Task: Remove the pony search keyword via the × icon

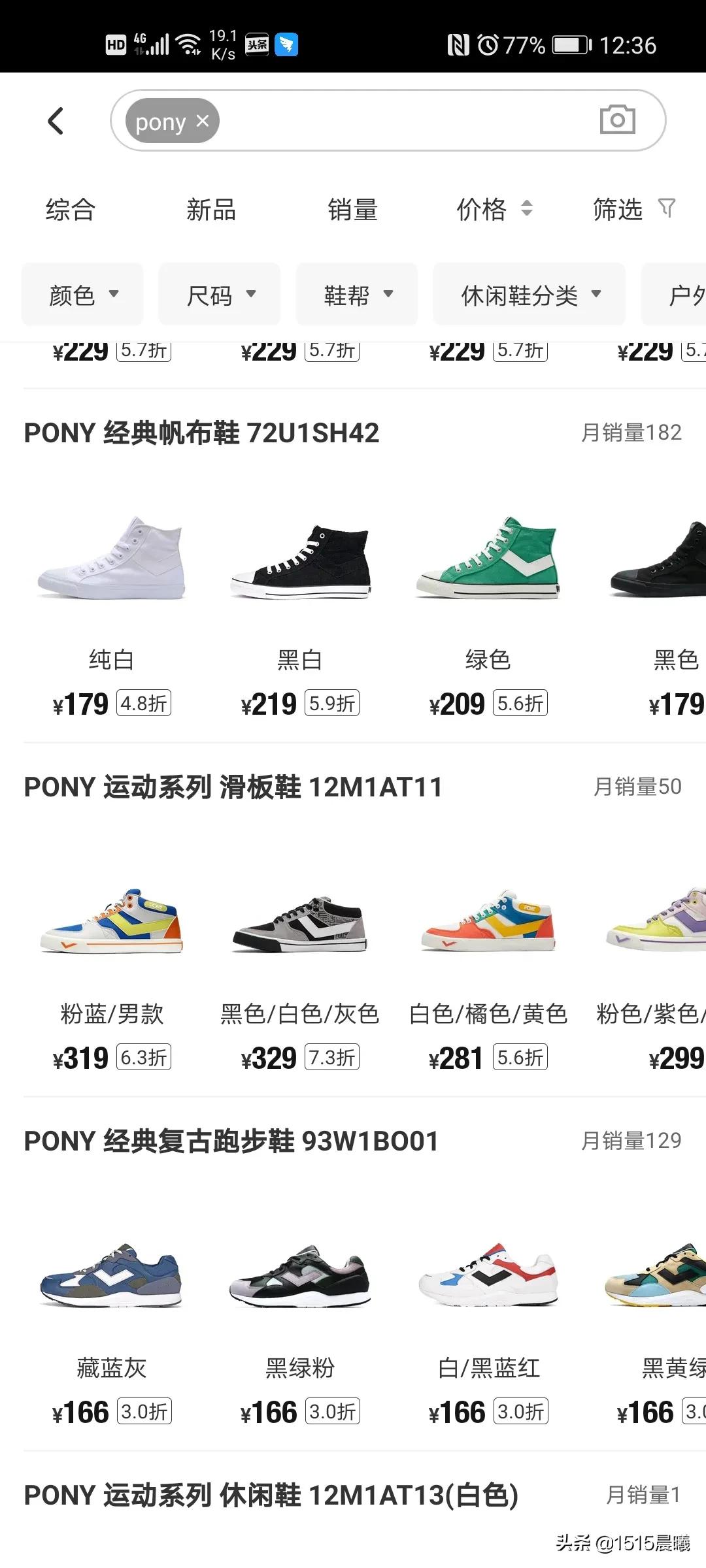Action: [x=202, y=121]
